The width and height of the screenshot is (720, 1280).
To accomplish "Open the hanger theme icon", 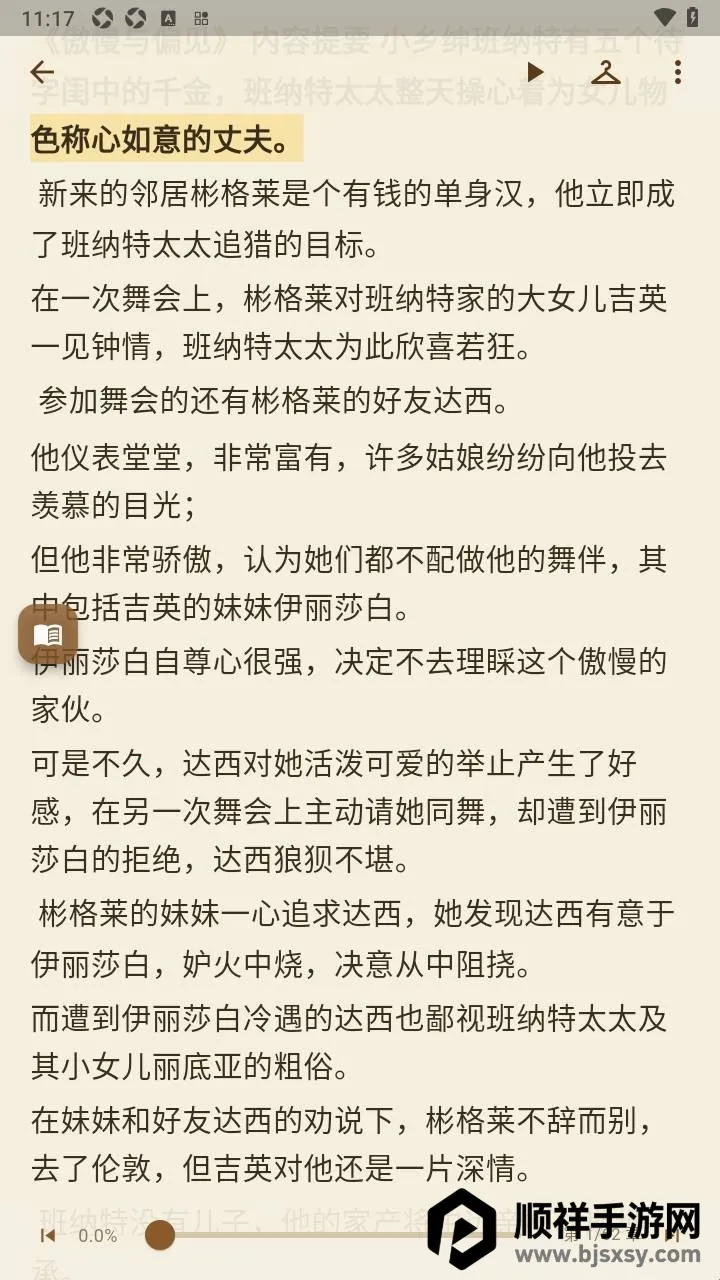I will (x=606, y=72).
